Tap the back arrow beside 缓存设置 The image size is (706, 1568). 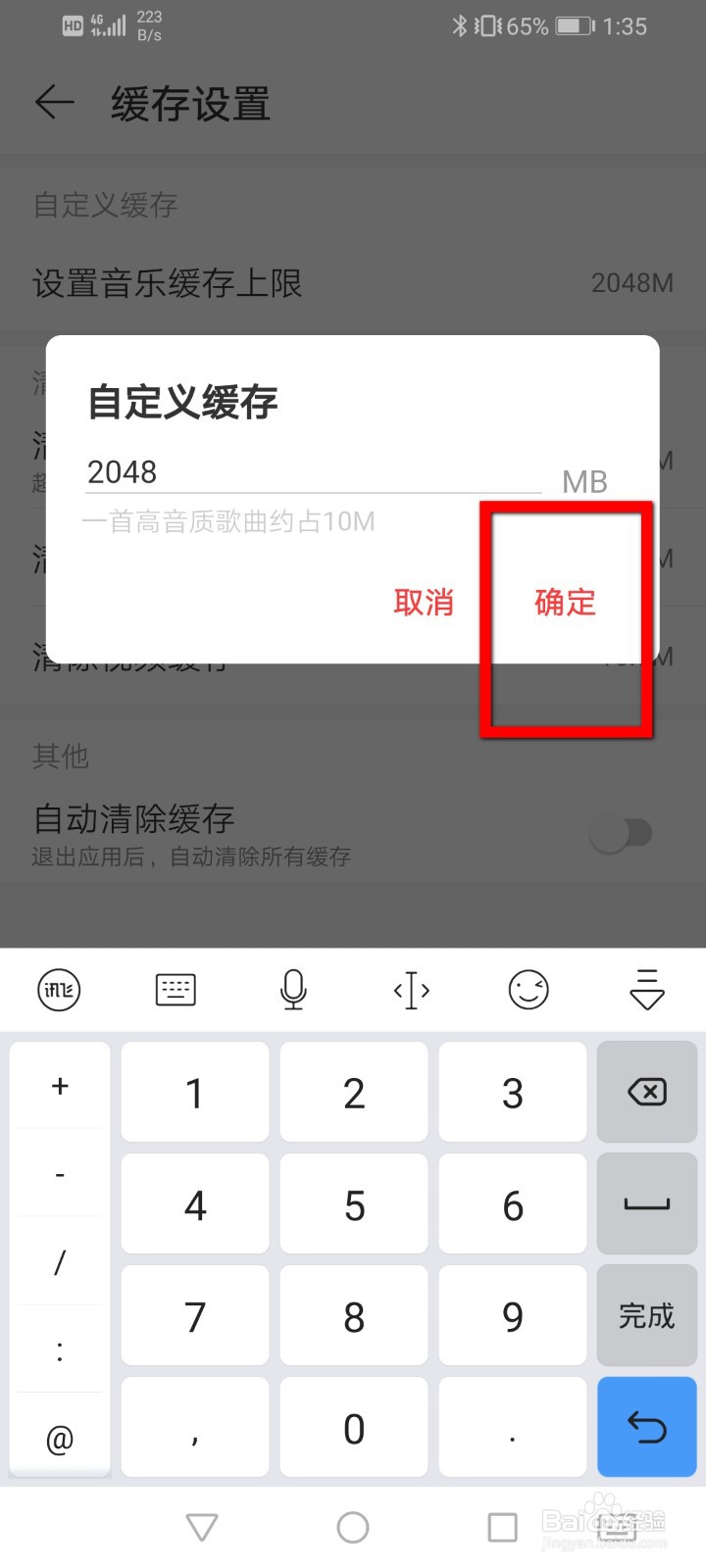(54, 103)
